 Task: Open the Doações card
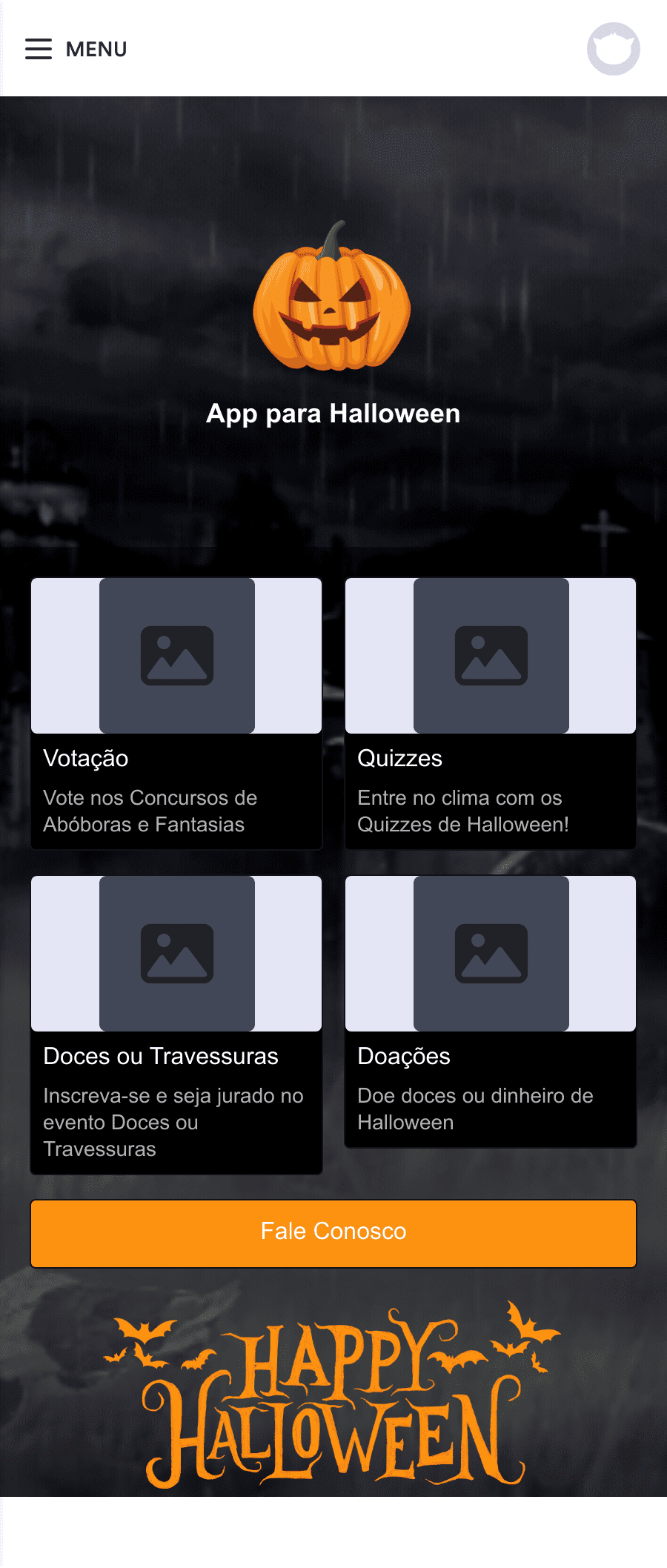point(491,1011)
